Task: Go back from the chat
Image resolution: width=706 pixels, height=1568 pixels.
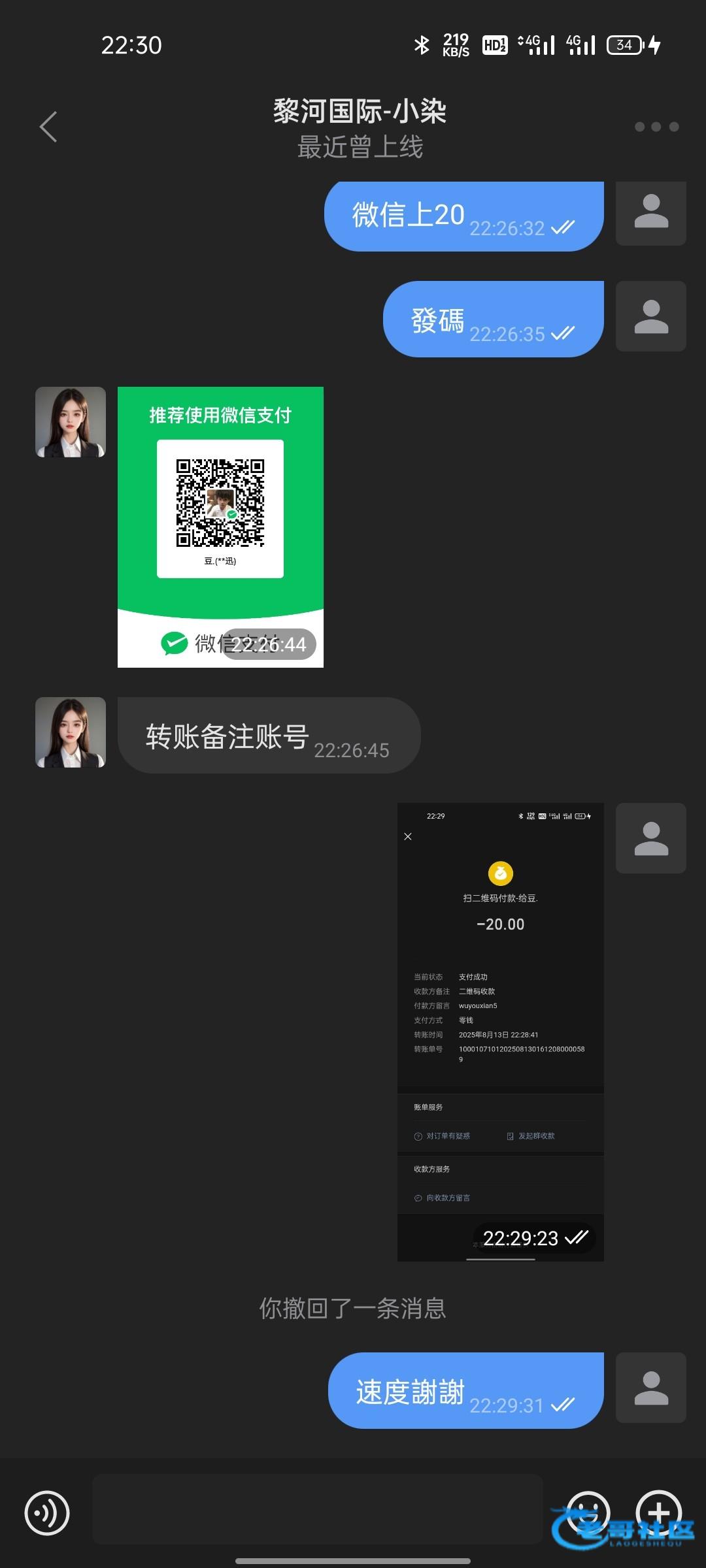Action: pyautogui.click(x=48, y=127)
